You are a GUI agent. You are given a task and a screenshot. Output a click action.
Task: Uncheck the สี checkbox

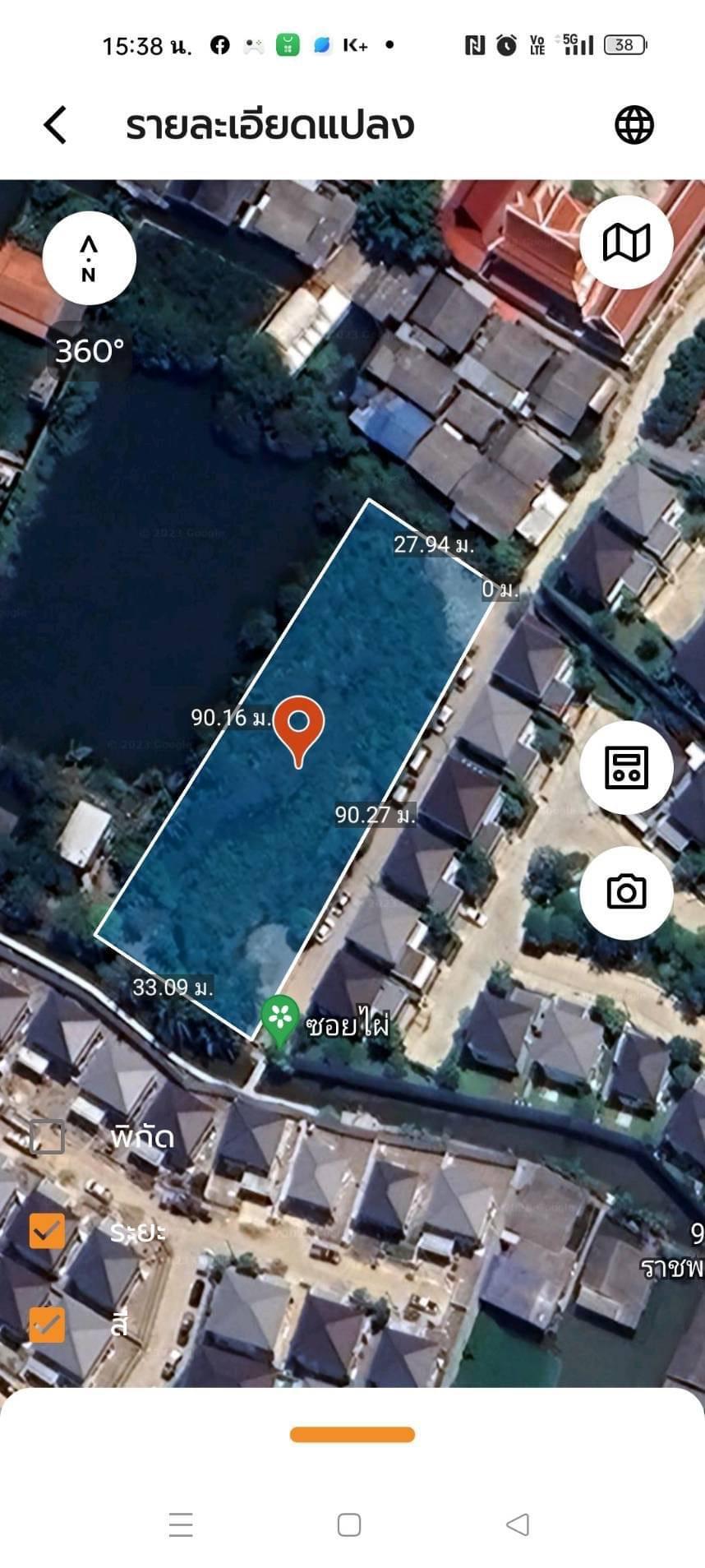47,1325
